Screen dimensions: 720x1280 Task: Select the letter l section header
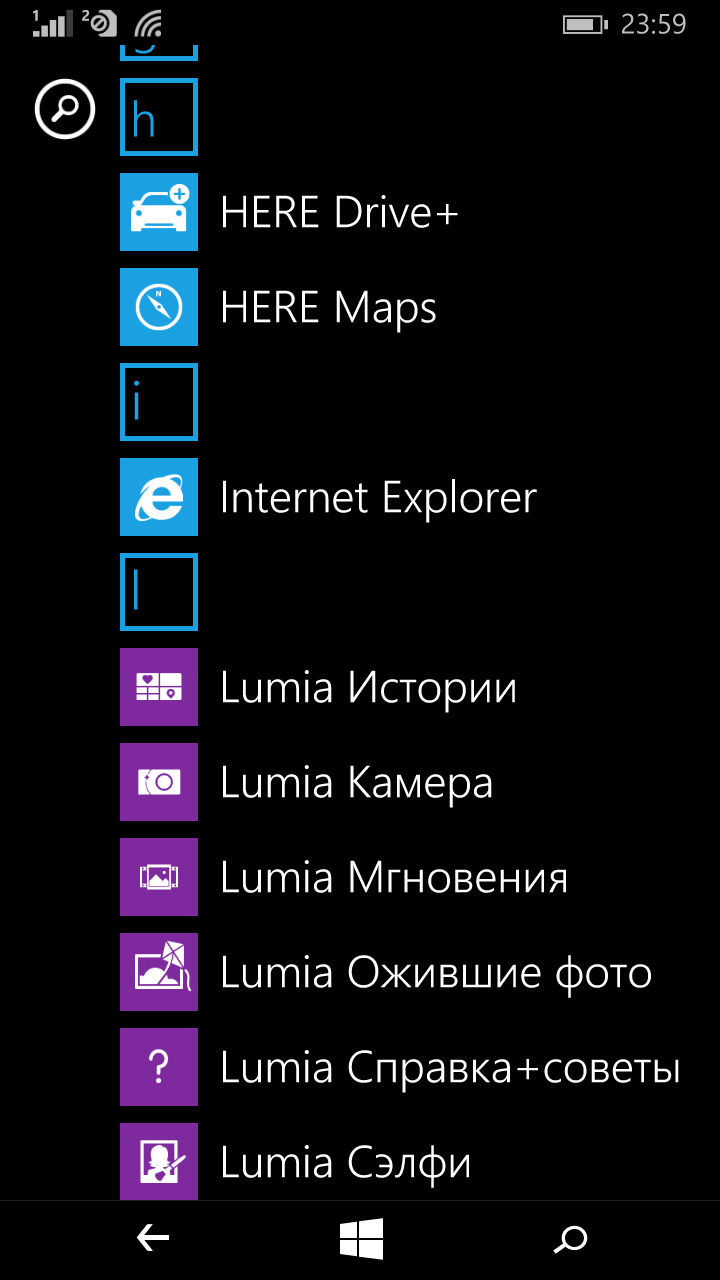pos(159,592)
